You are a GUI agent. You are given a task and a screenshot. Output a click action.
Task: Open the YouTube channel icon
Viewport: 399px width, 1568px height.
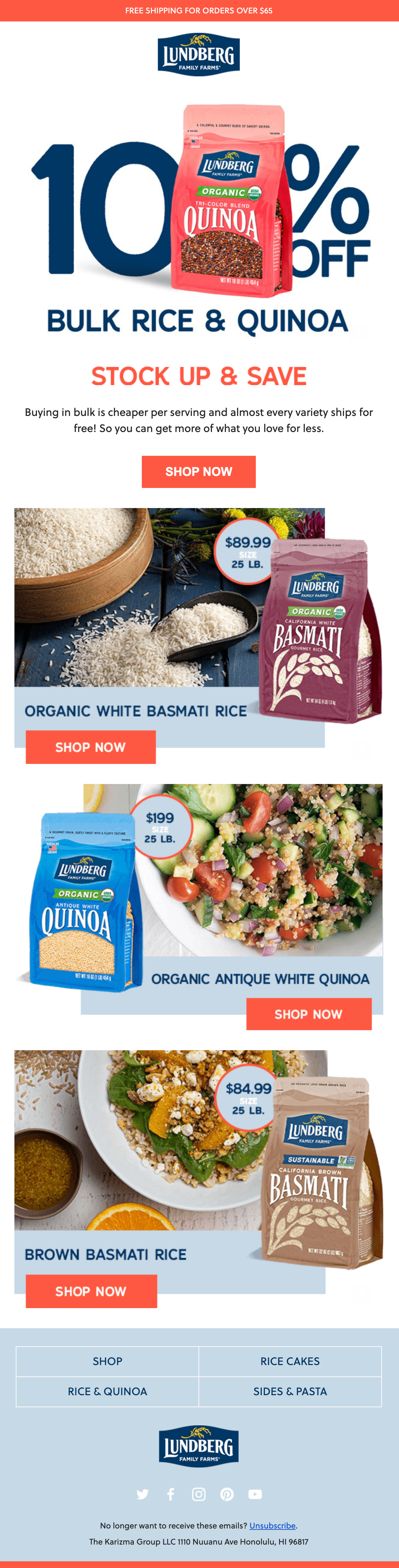(x=255, y=1494)
